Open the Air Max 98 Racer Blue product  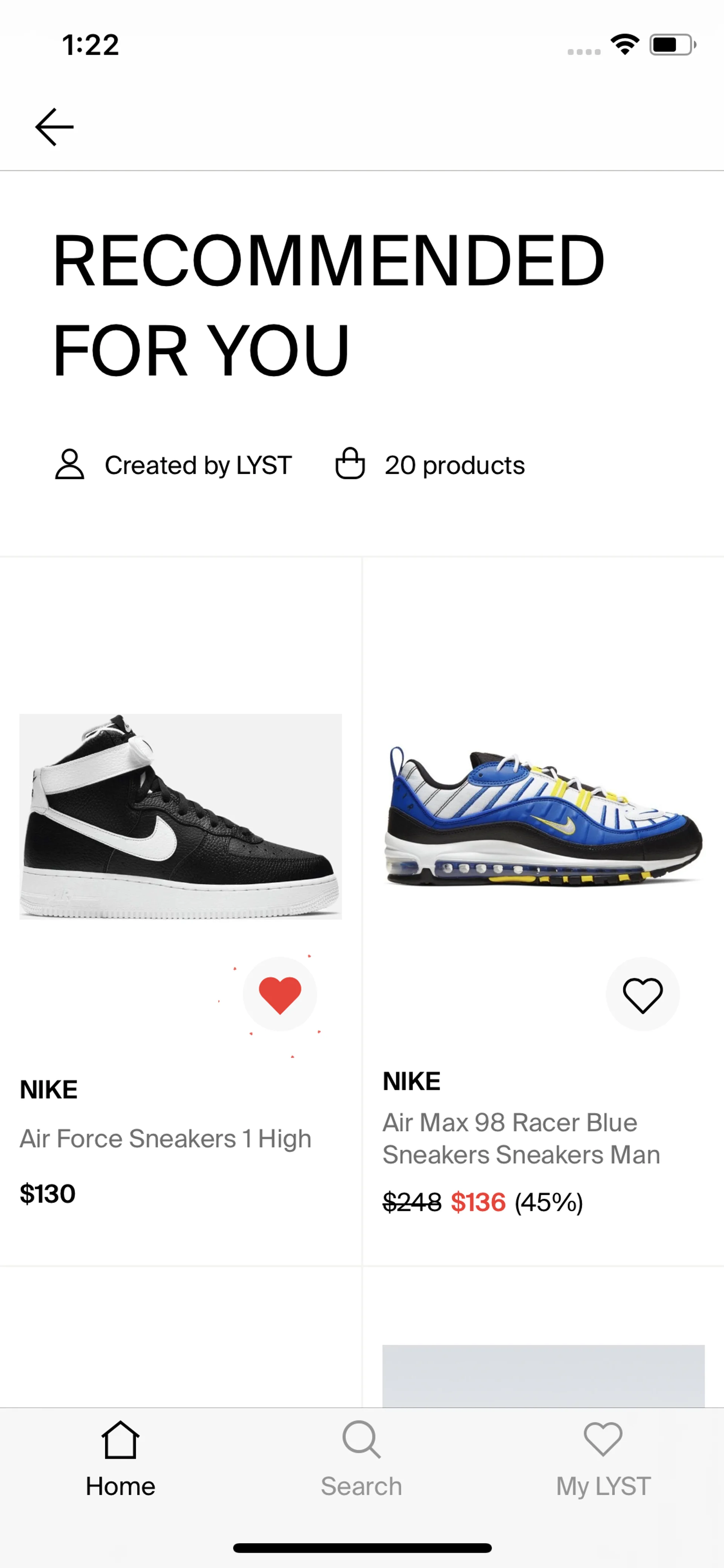pyautogui.click(x=543, y=817)
